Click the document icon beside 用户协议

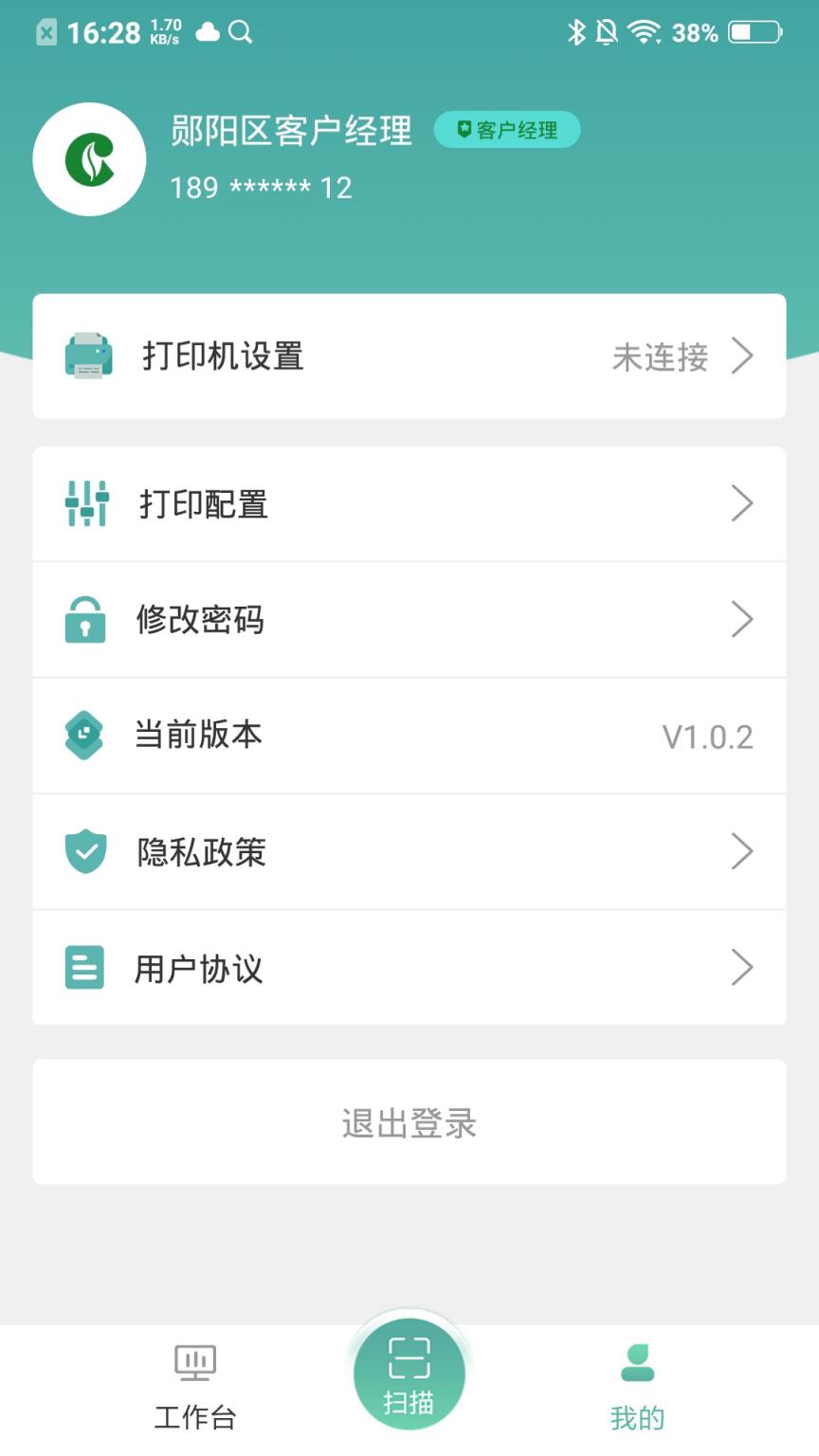[84, 968]
